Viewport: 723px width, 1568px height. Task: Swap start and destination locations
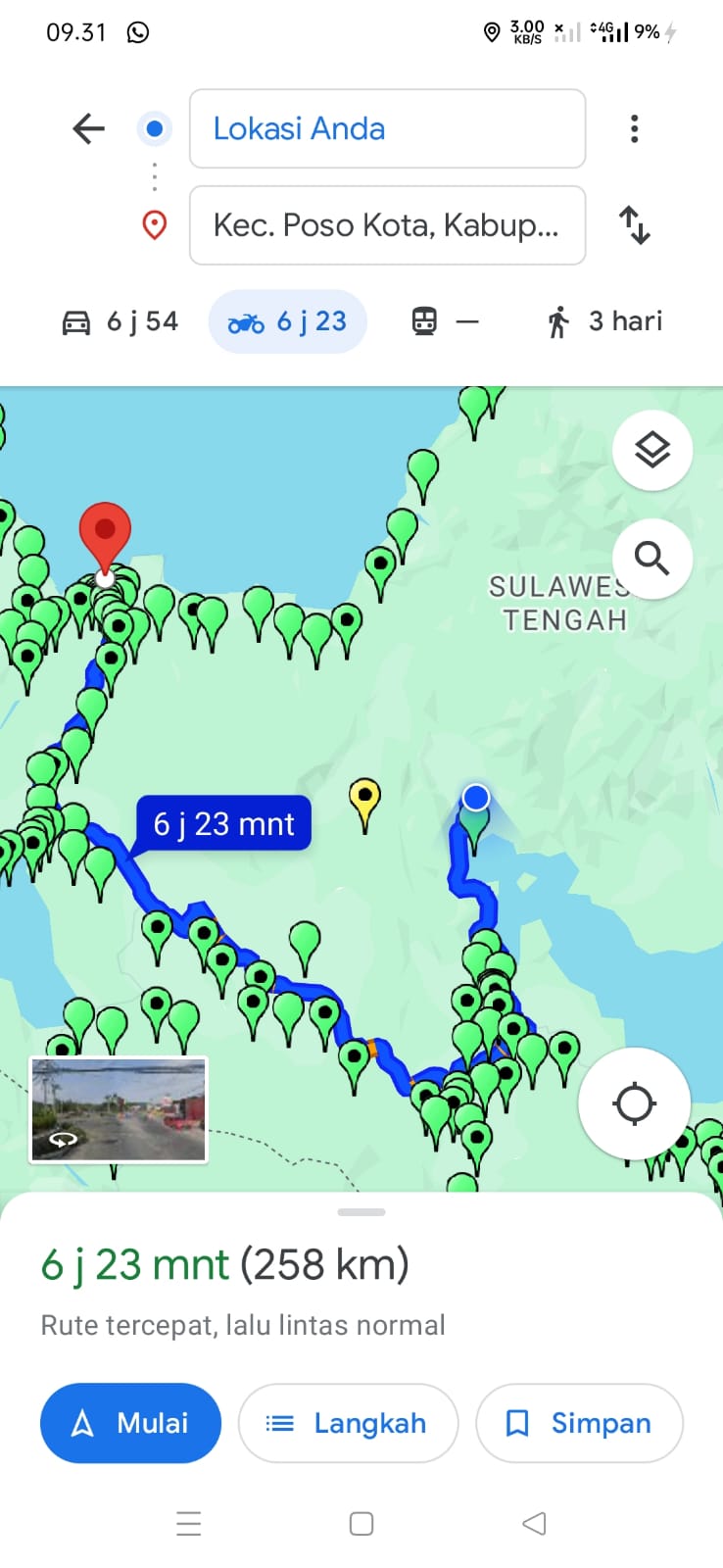[635, 225]
